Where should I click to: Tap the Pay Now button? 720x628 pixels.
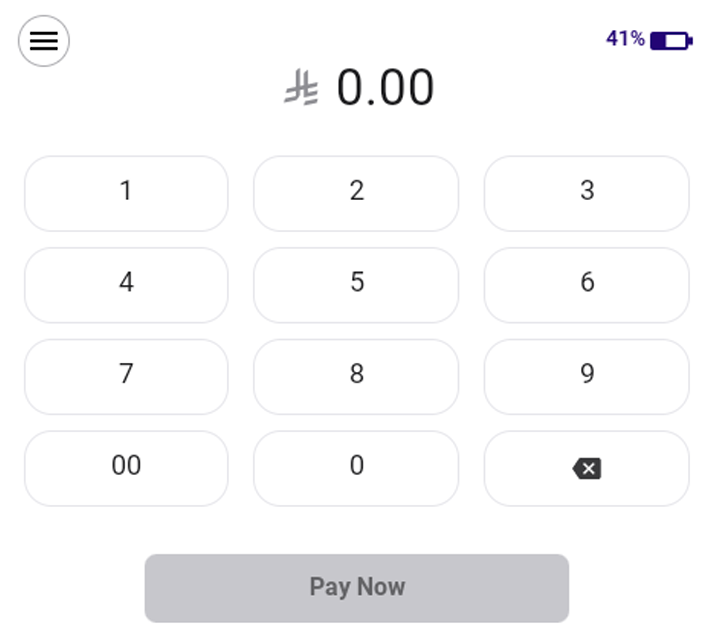coord(357,588)
